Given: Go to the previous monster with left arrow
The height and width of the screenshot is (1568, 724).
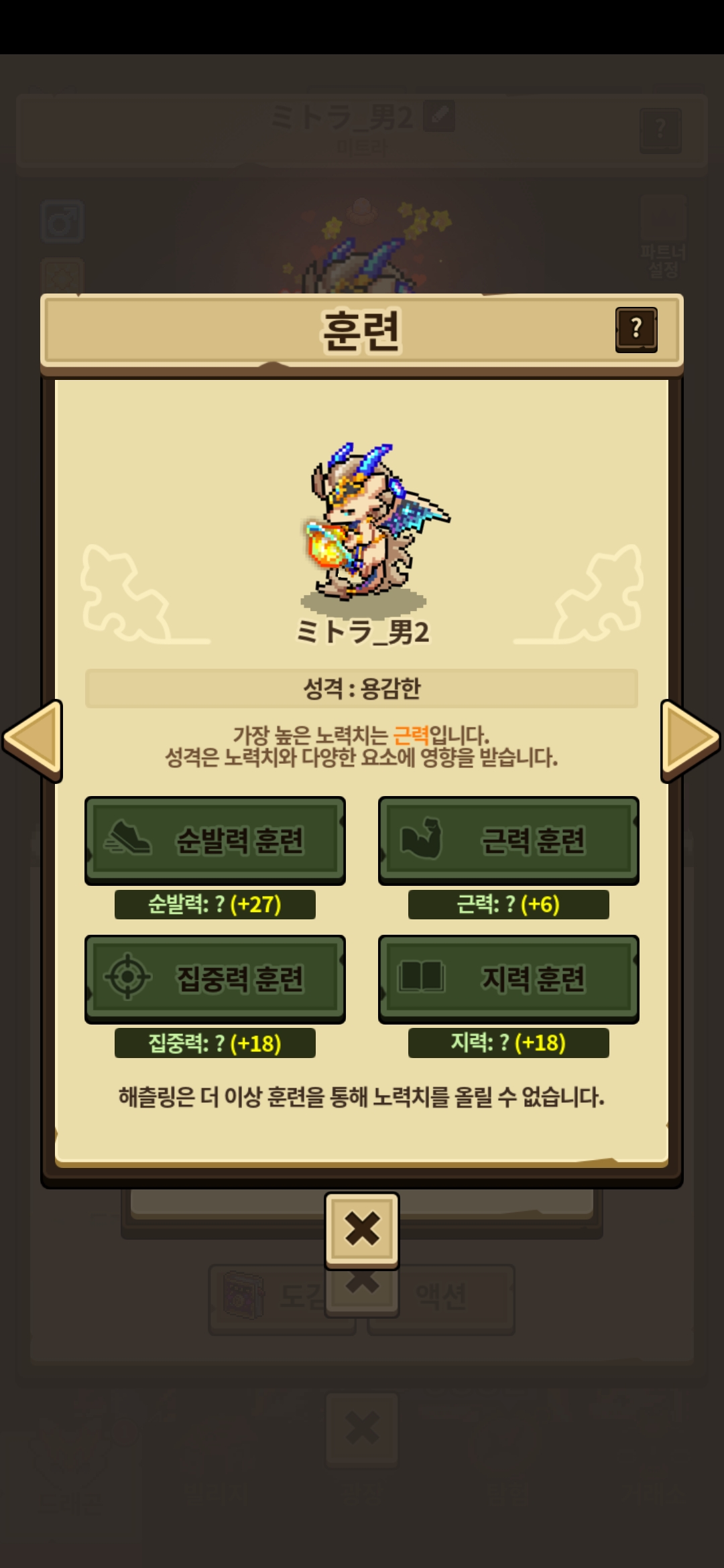Looking at the screenshot, I should click(34, 739).
